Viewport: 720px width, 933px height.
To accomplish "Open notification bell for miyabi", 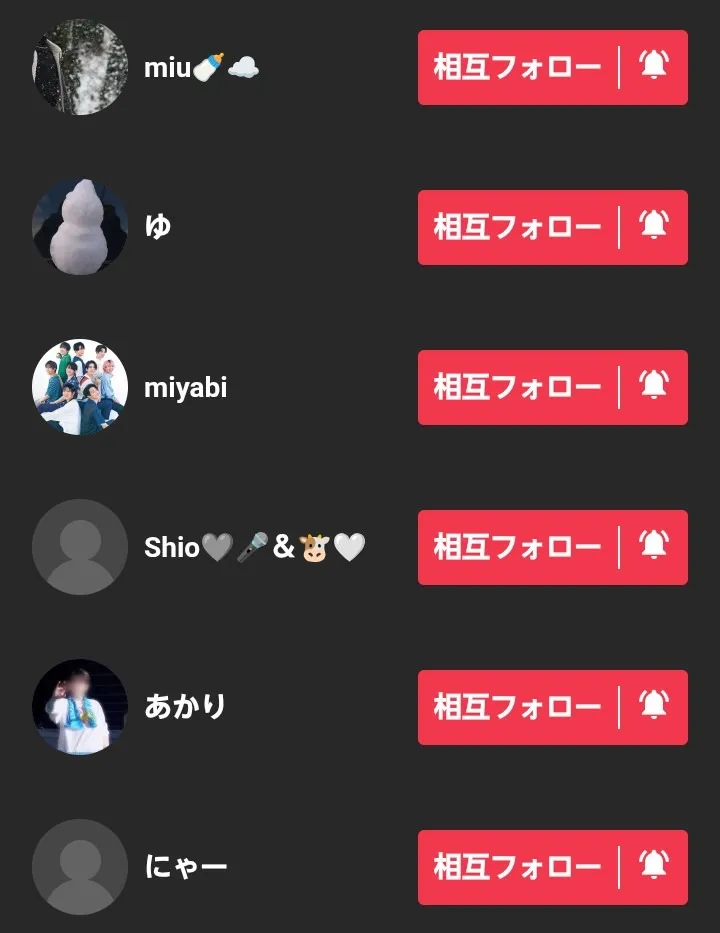I will tap(654, 387).
